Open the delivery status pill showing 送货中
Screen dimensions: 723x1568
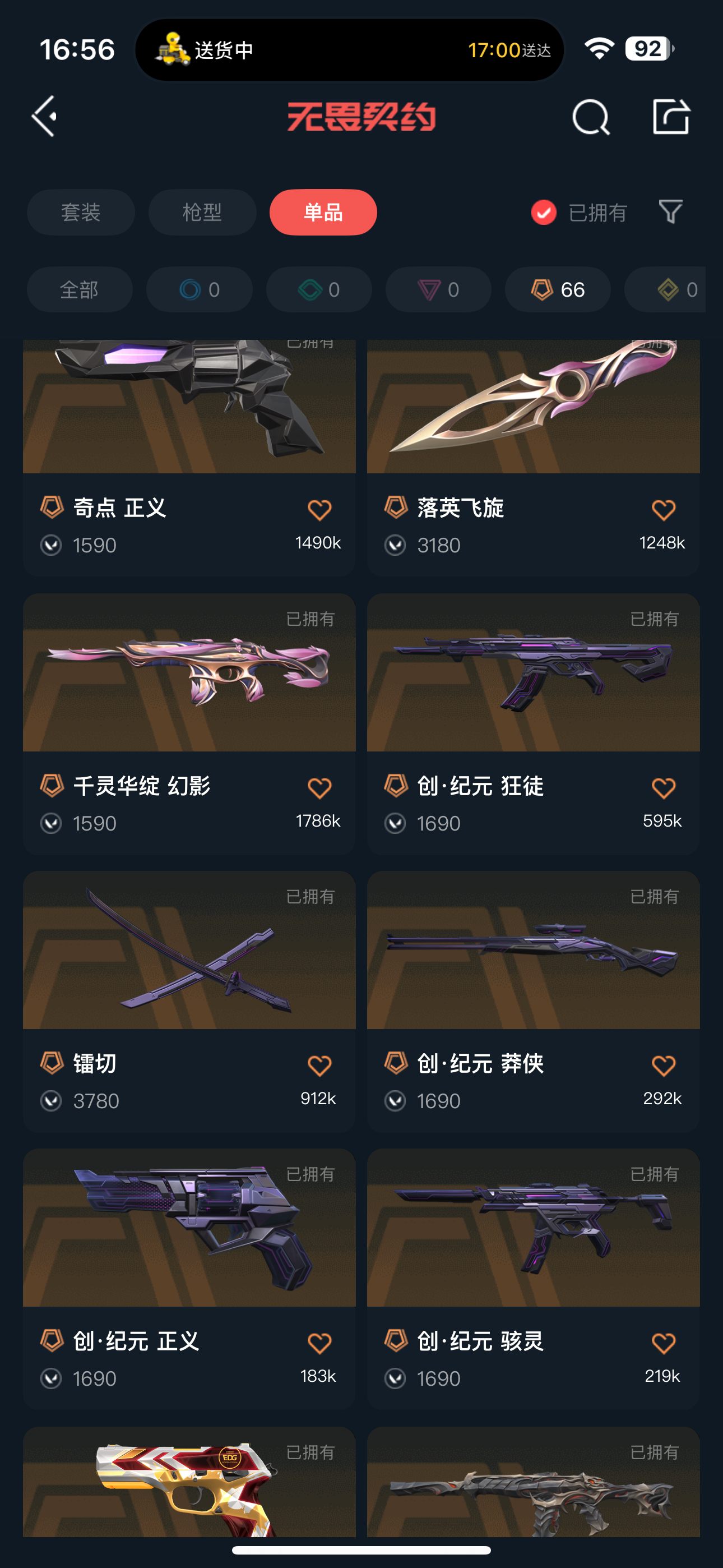coord(349,50)
